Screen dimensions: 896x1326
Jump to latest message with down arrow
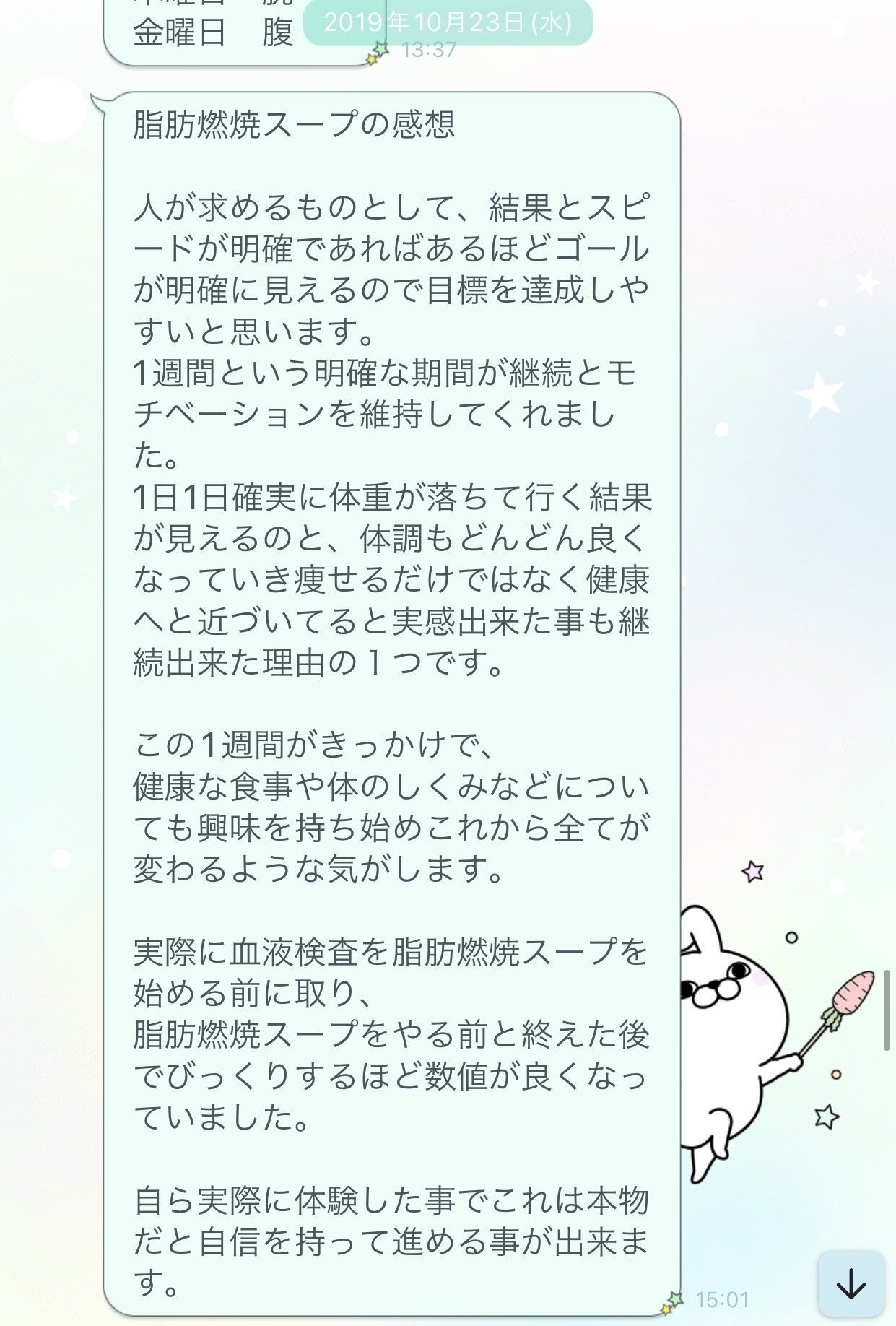point(851,1283)
